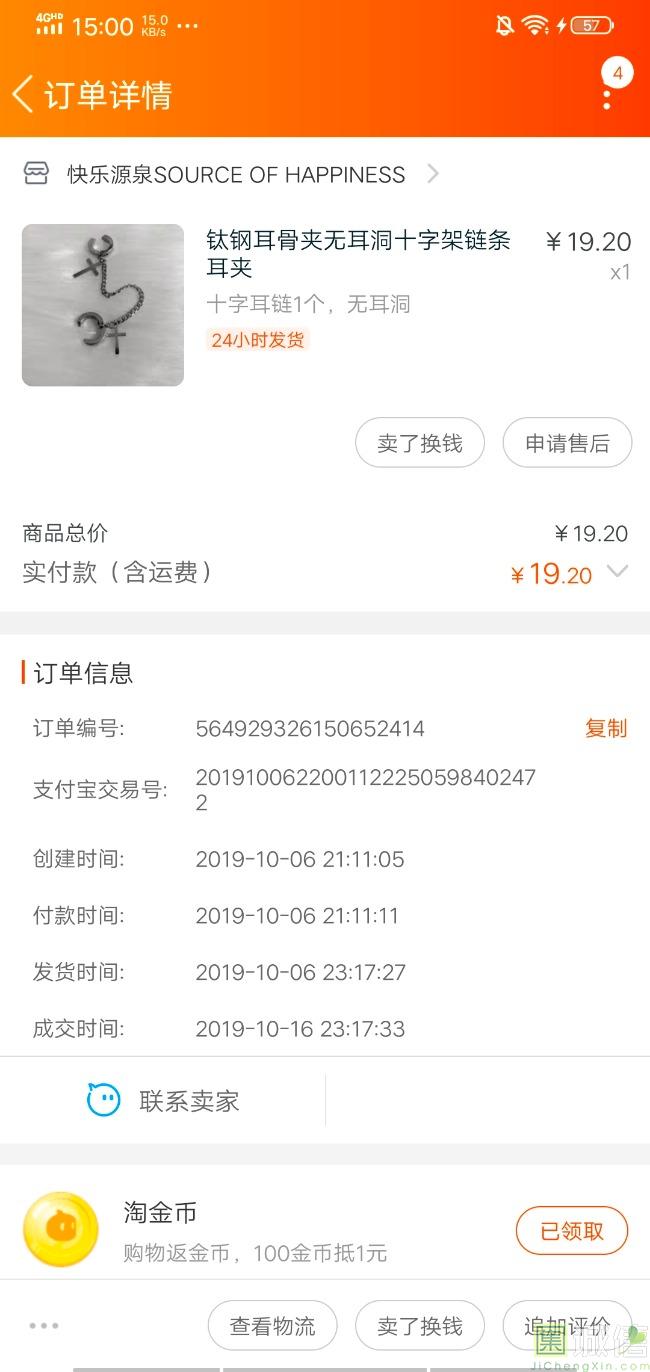Add a follow-up review with 追加评价

coord(567,1326)
